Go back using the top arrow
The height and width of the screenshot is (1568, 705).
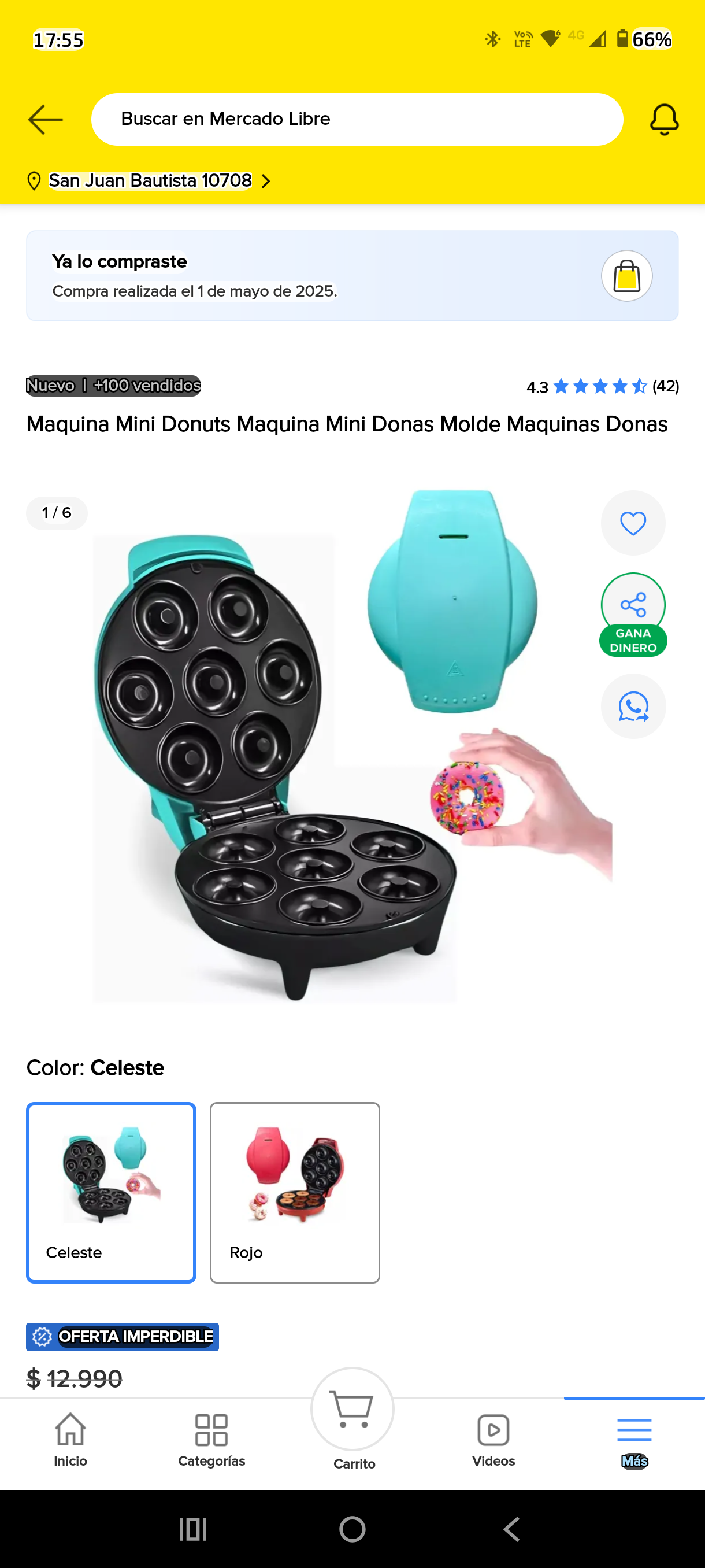click(46, 119)
